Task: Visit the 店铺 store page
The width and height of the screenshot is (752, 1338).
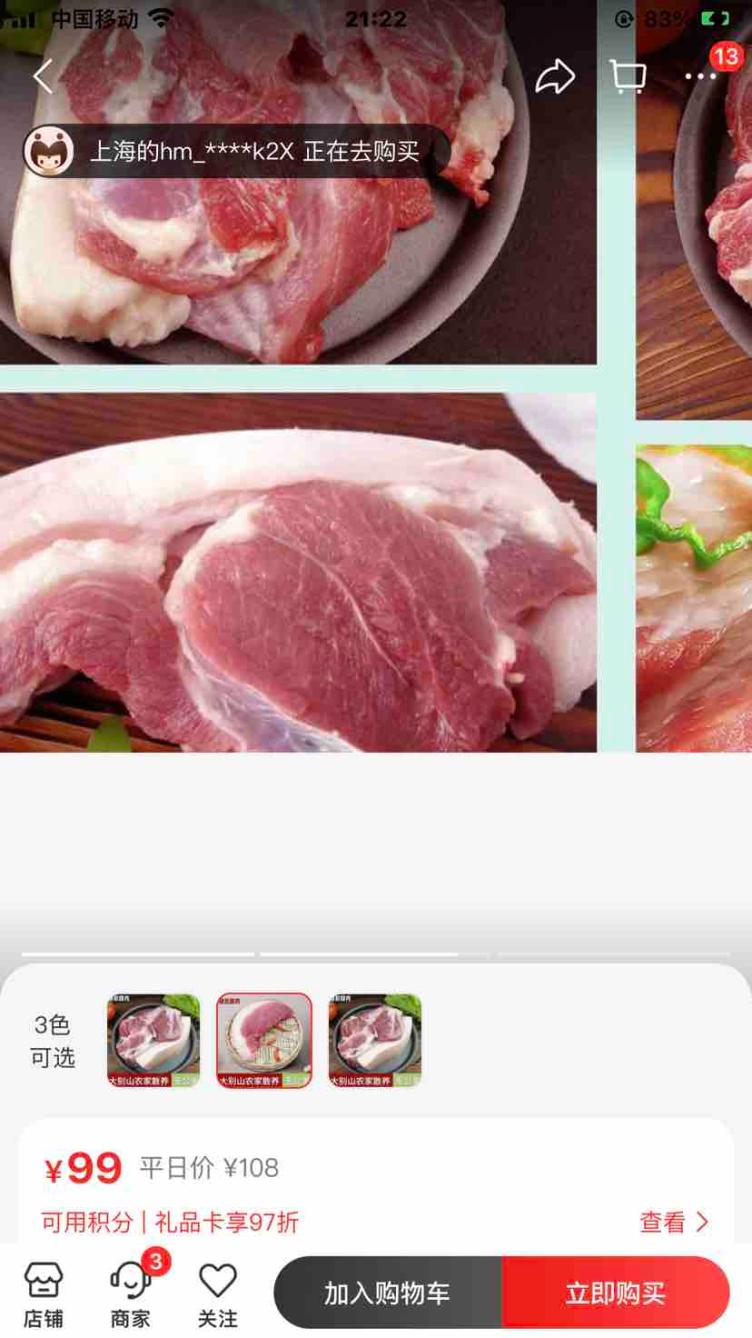Action: pyautogui.click(x=43, y=1295)
